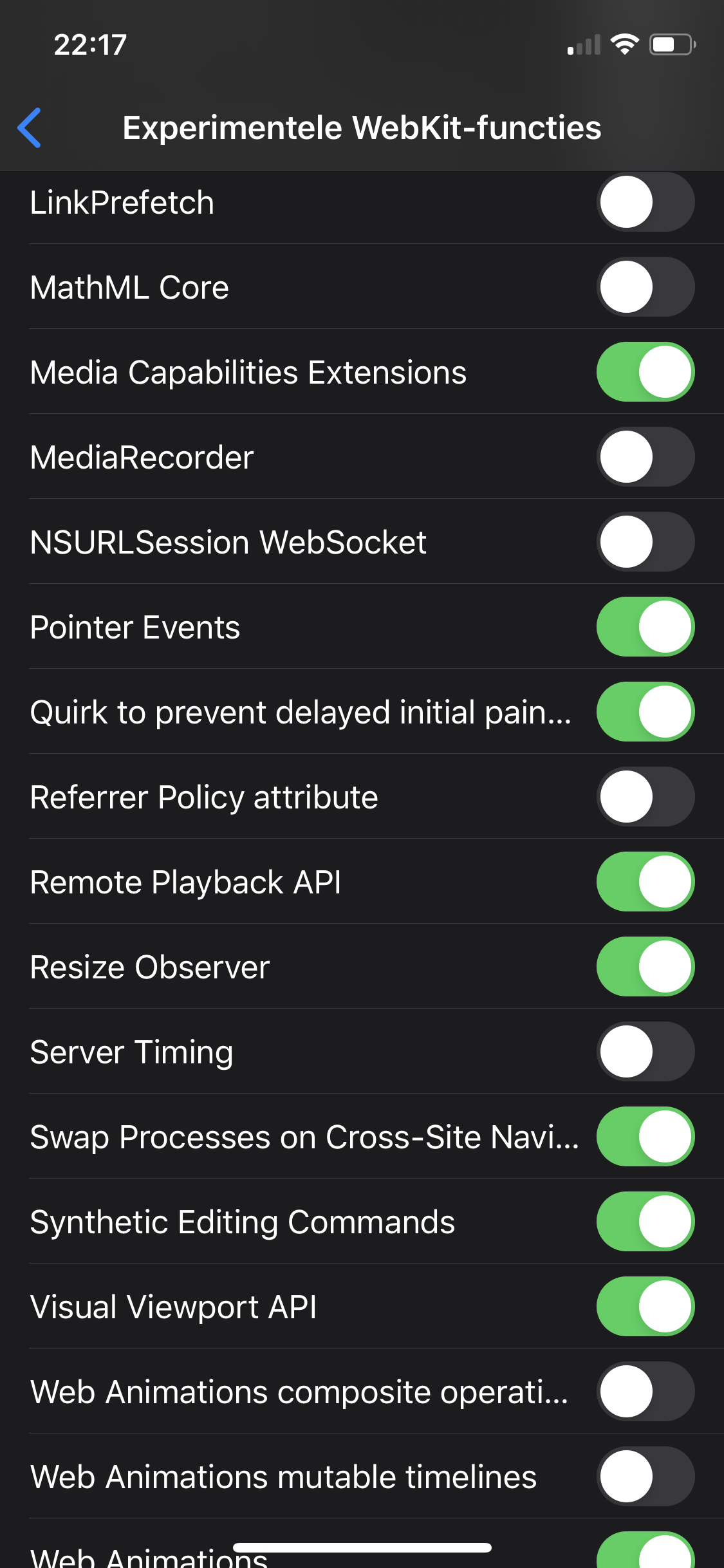Turn on Web Animations mutable timelines
This screenshot has height=1568, width=724.
645,1477
